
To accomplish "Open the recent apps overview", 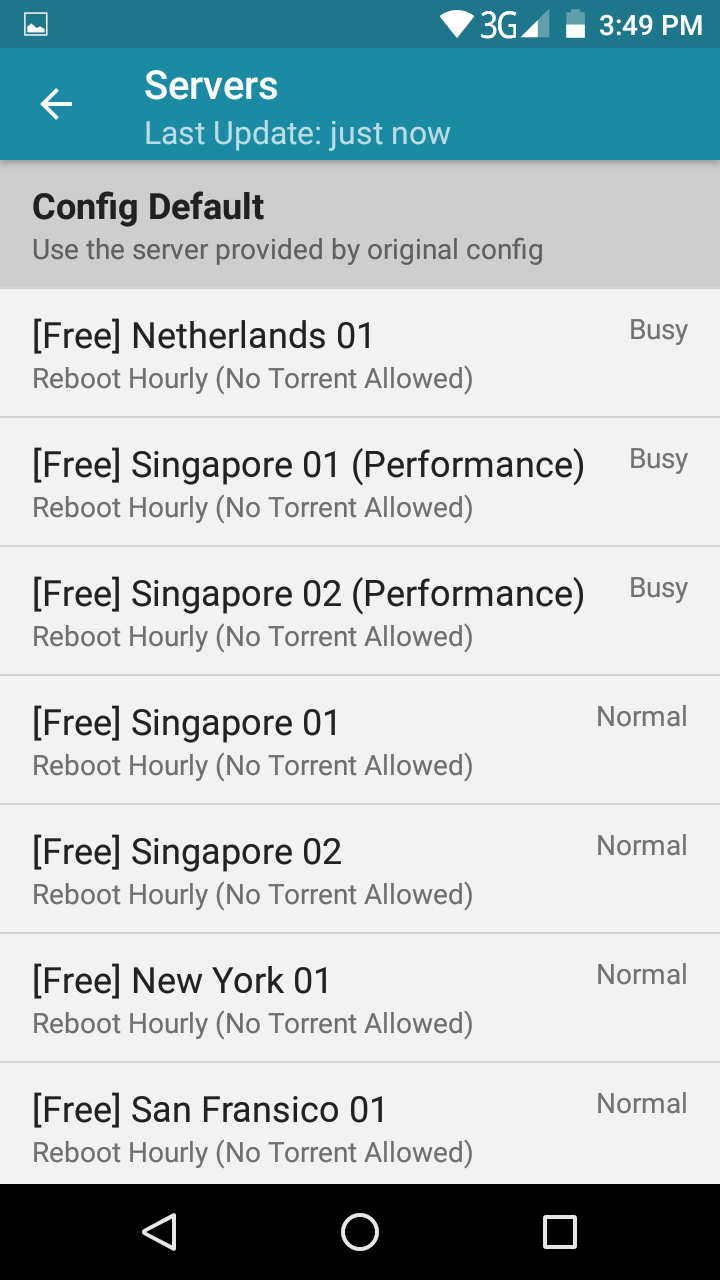I will [560, 1232].
